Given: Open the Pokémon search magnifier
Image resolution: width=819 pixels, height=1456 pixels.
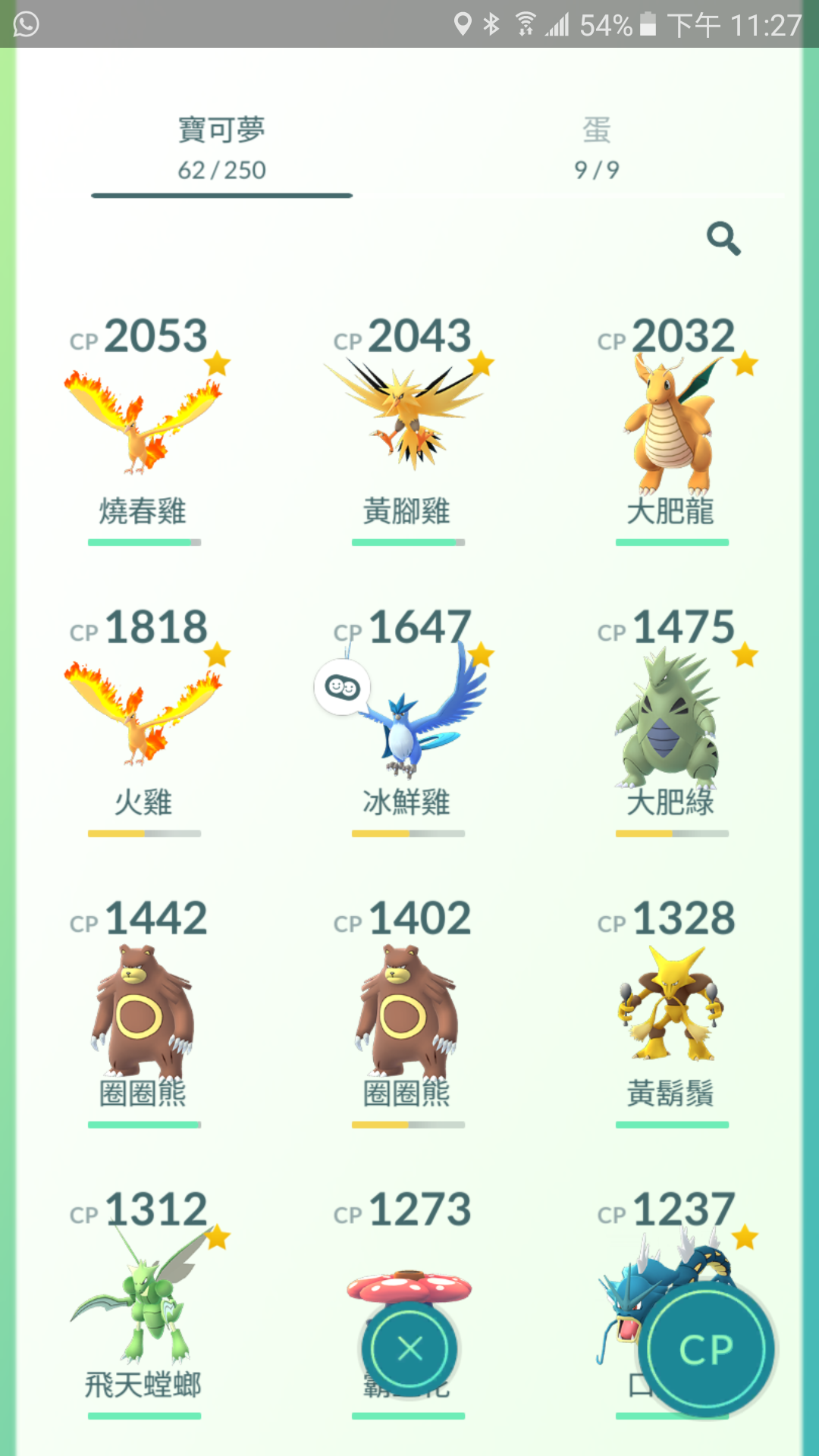Looking at the screenshot, I should tap(723, 239).
